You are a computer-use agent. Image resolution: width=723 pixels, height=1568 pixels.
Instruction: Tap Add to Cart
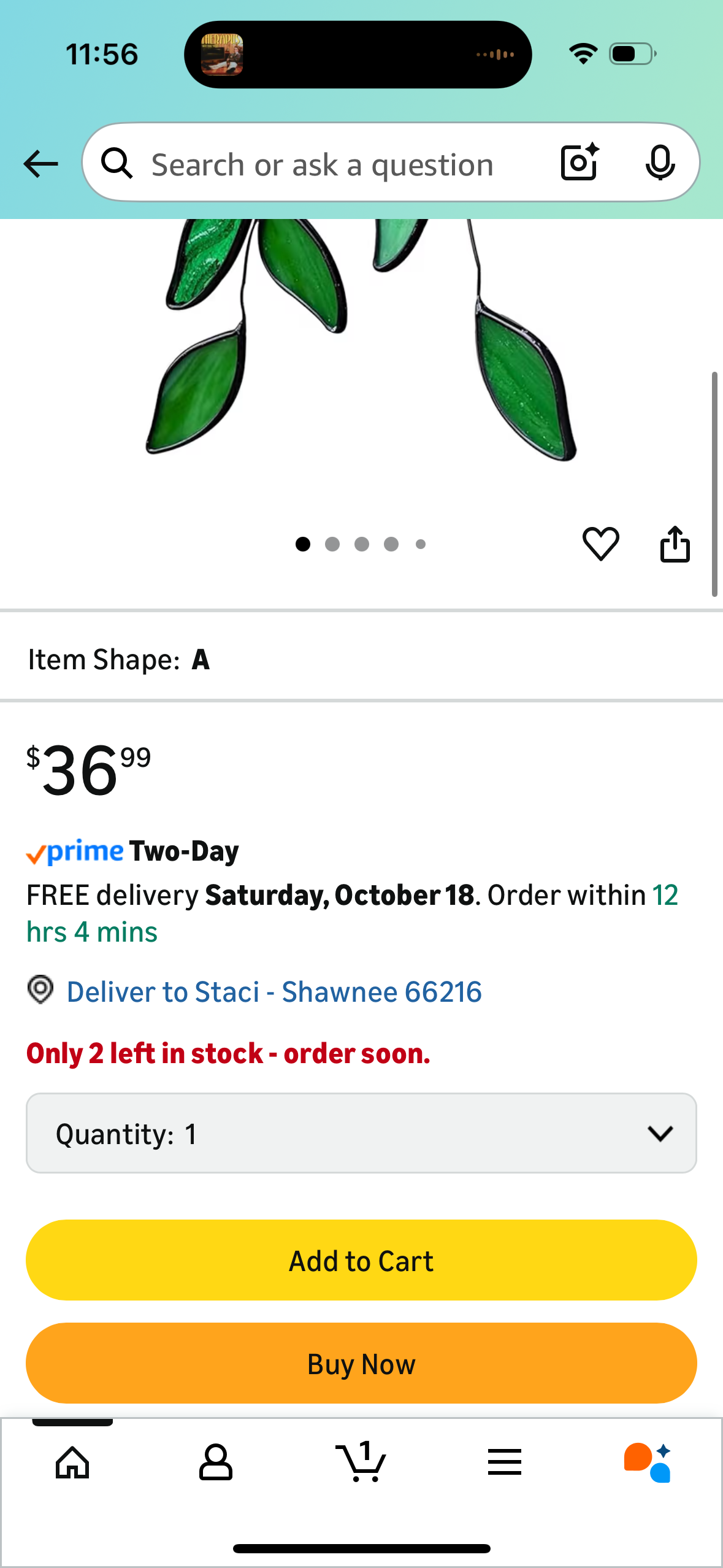pyautogui.click(x=361, y=1259)
